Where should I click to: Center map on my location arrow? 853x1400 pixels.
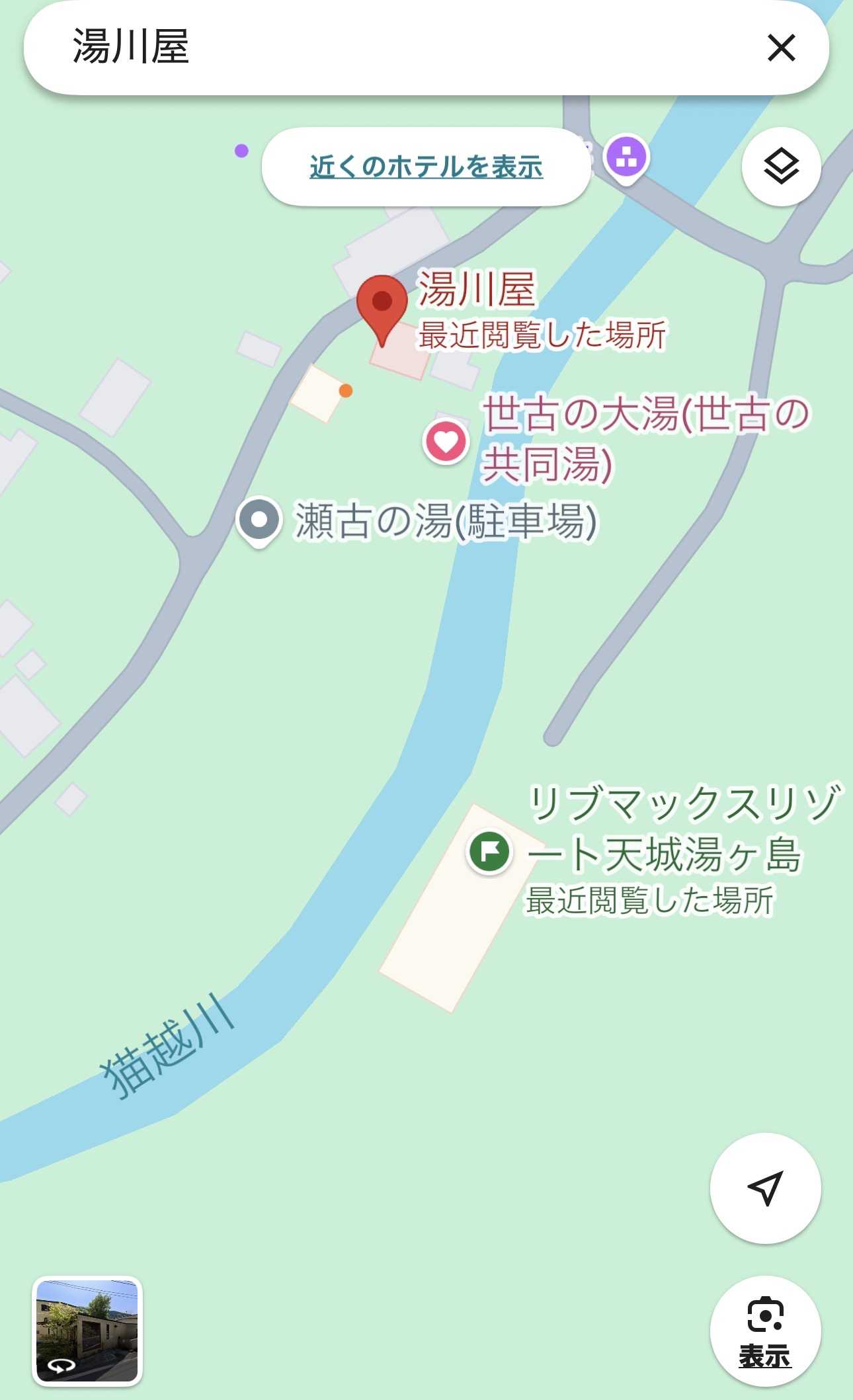(765, 1188)
